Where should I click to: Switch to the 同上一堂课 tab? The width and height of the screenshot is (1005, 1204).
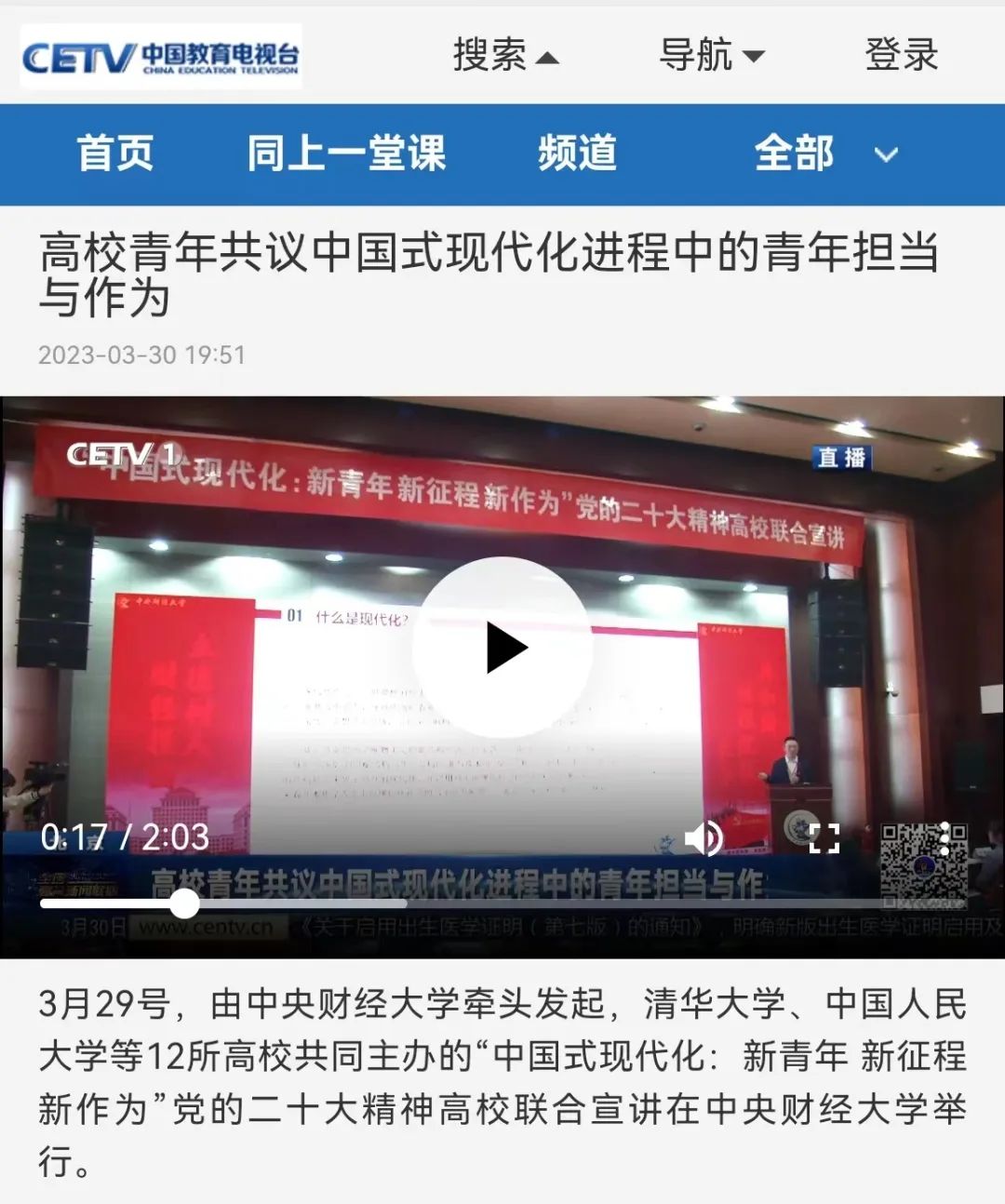click(x=346, y=154)
